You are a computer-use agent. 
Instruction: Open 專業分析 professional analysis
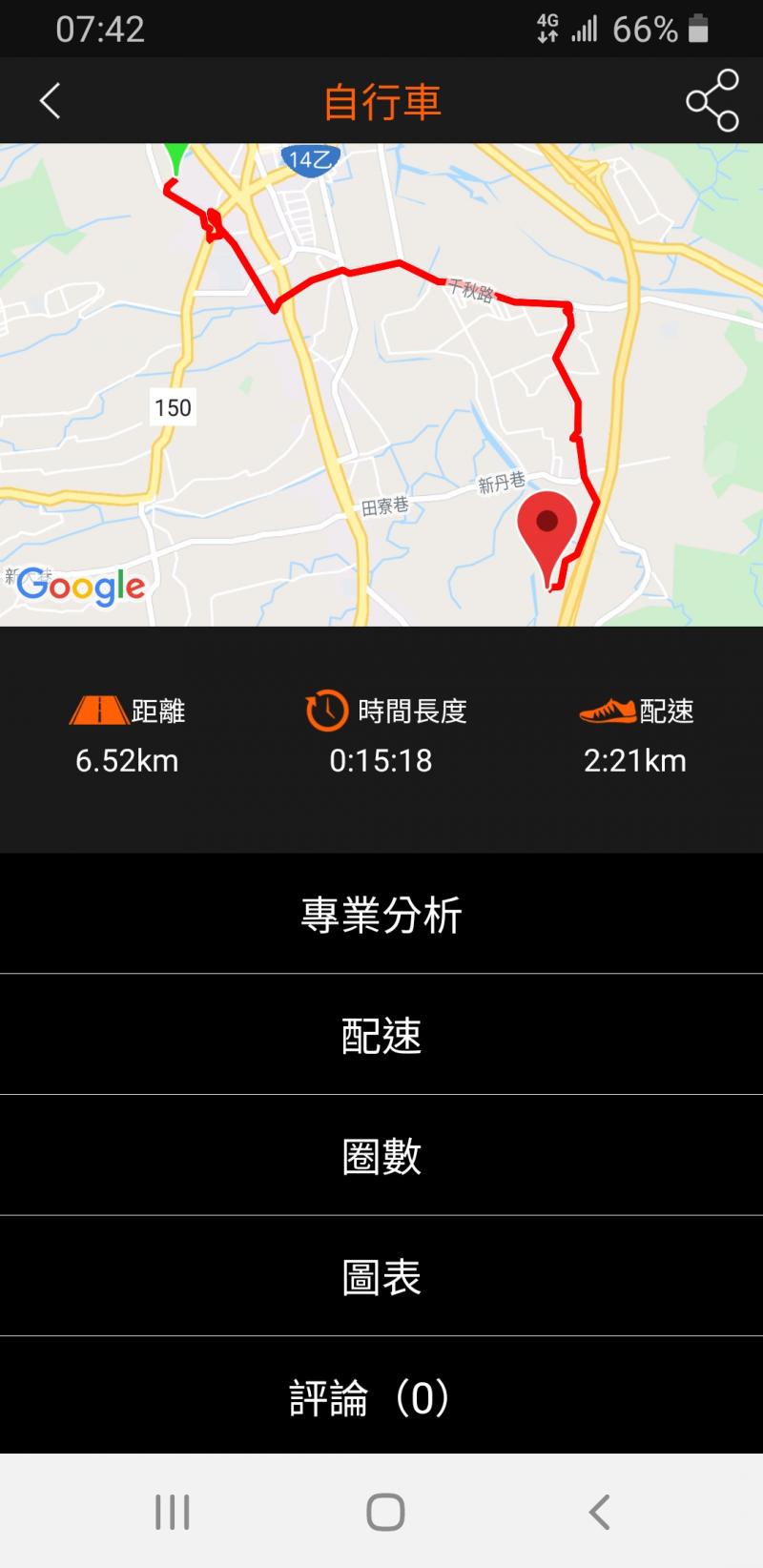coord(381,914)
